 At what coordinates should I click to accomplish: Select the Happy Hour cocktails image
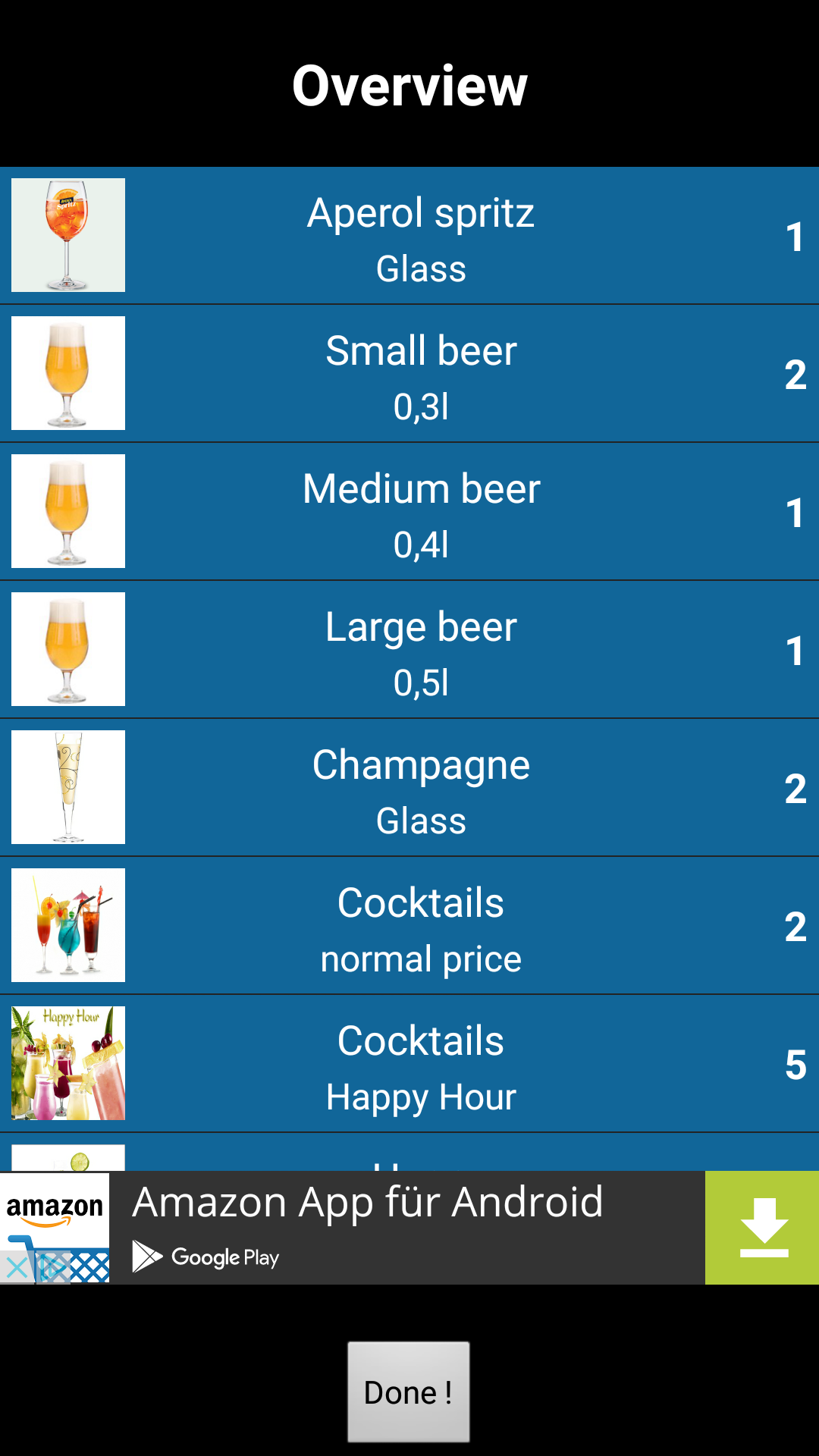[67, 1062]
